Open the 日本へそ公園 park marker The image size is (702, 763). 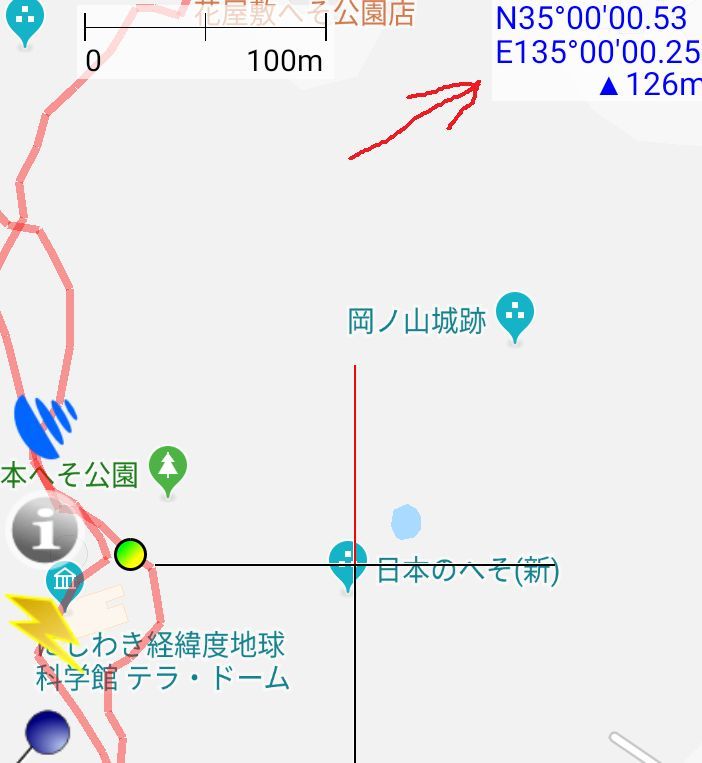pyautogui.click(x=168, y=468)
